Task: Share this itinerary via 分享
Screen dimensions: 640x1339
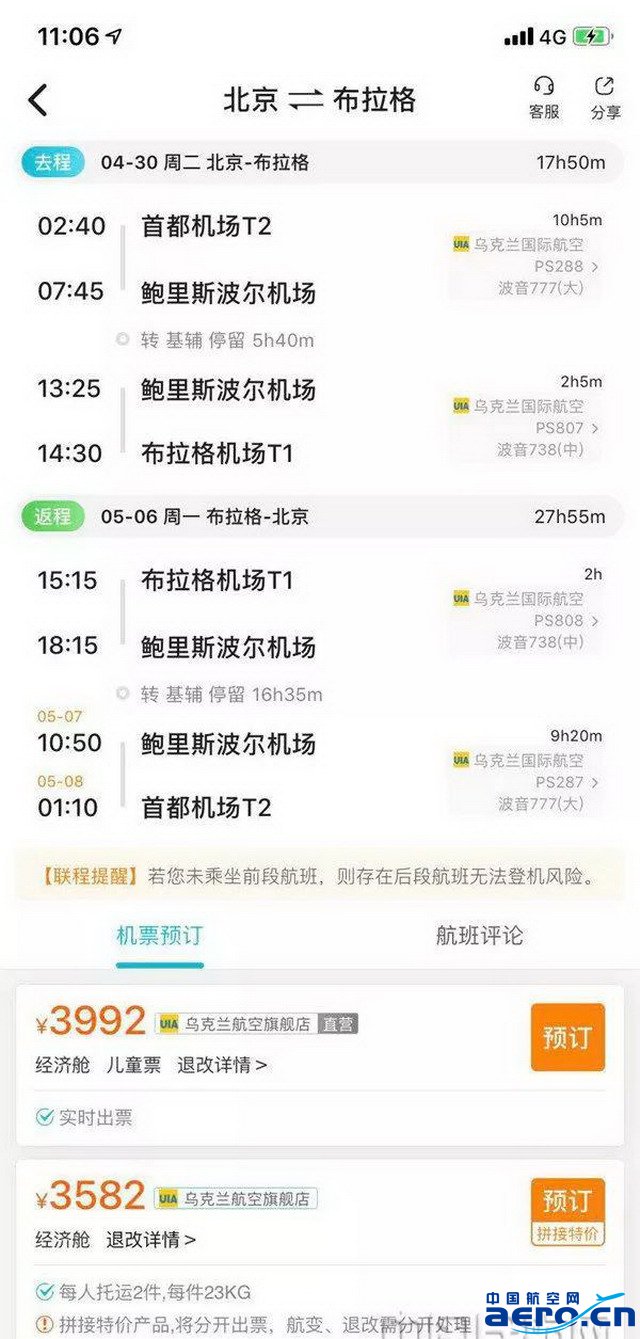Action: pyautogui.click(x=605, y=98)
